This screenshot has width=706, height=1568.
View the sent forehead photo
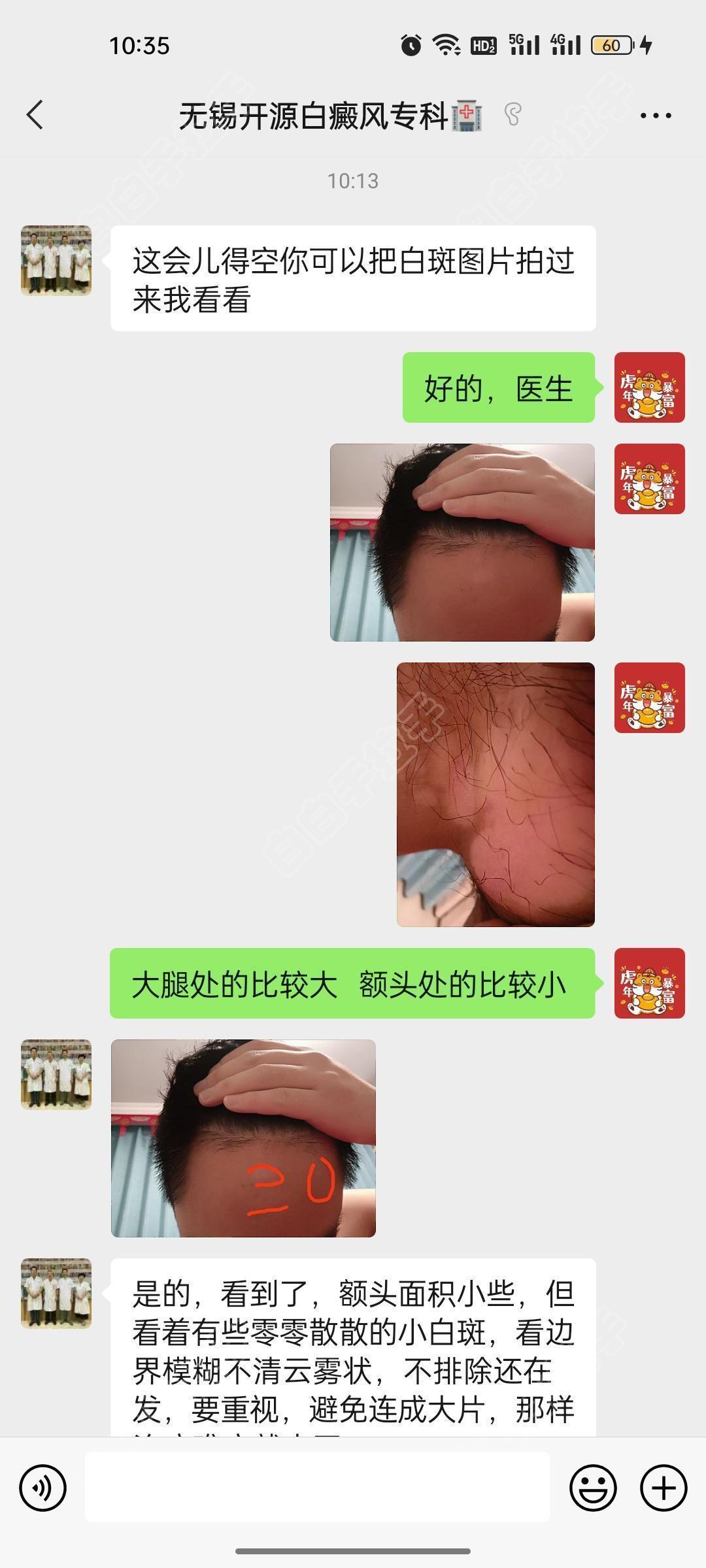[x=462, y=542]
